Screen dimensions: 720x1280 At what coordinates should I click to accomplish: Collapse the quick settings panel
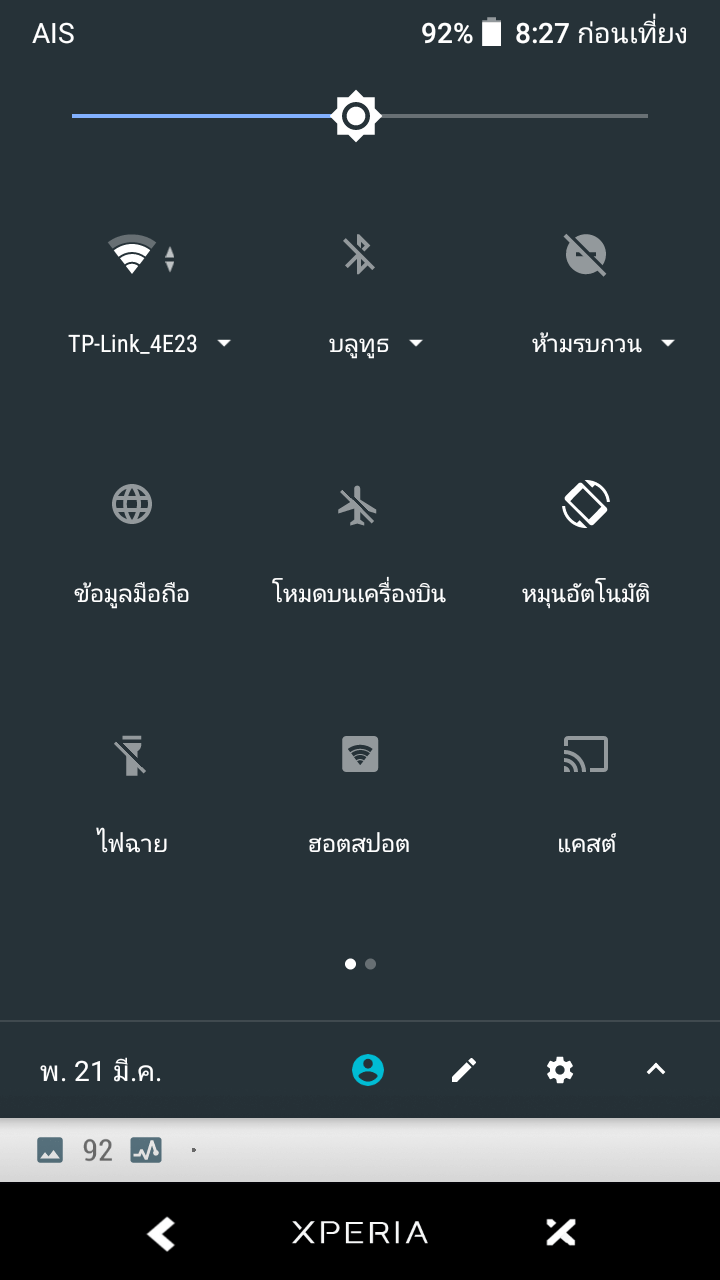pyautogui.click(x=656, y=1070)
